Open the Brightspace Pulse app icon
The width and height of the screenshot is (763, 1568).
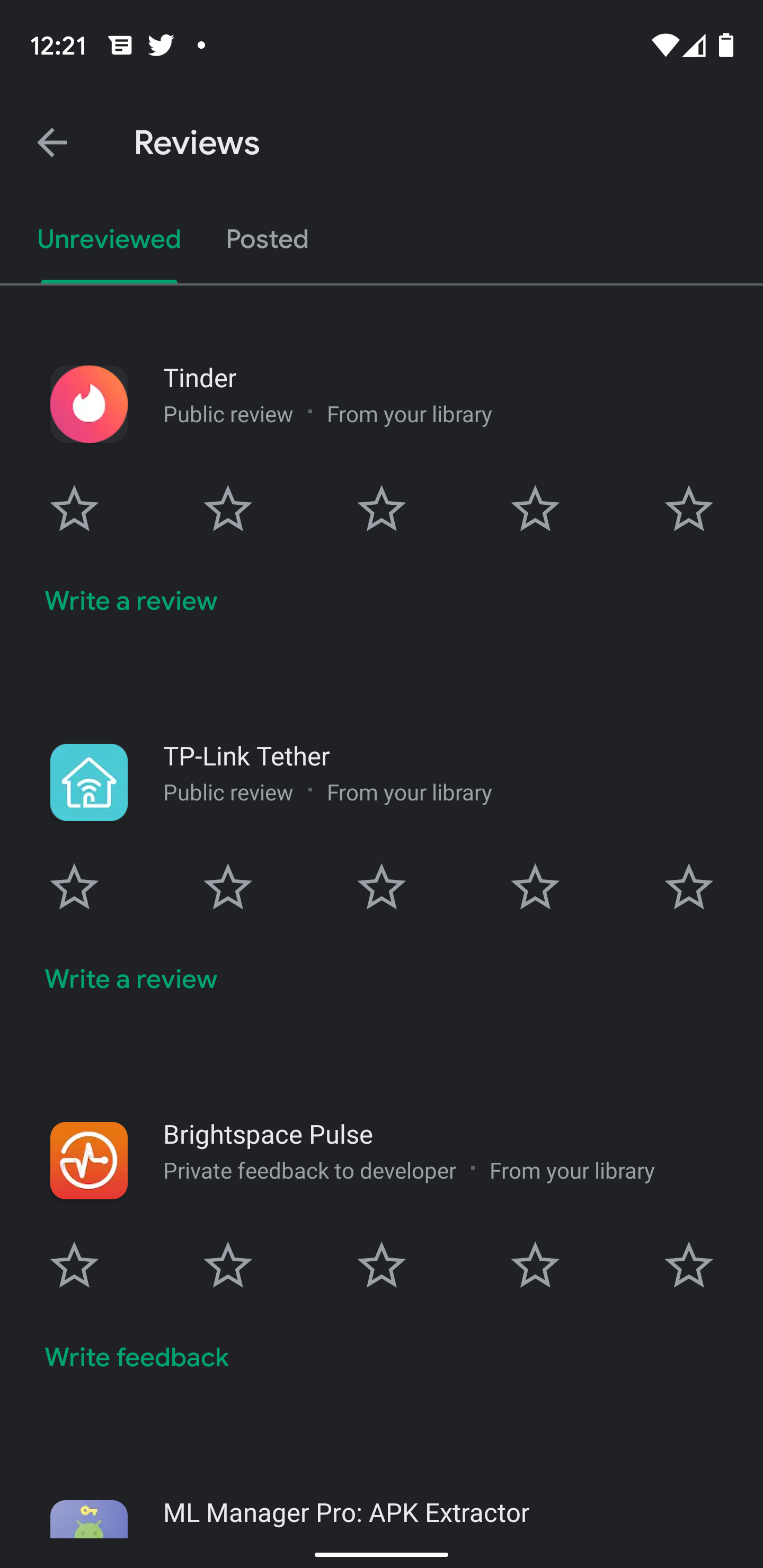tap(89, 1160)
